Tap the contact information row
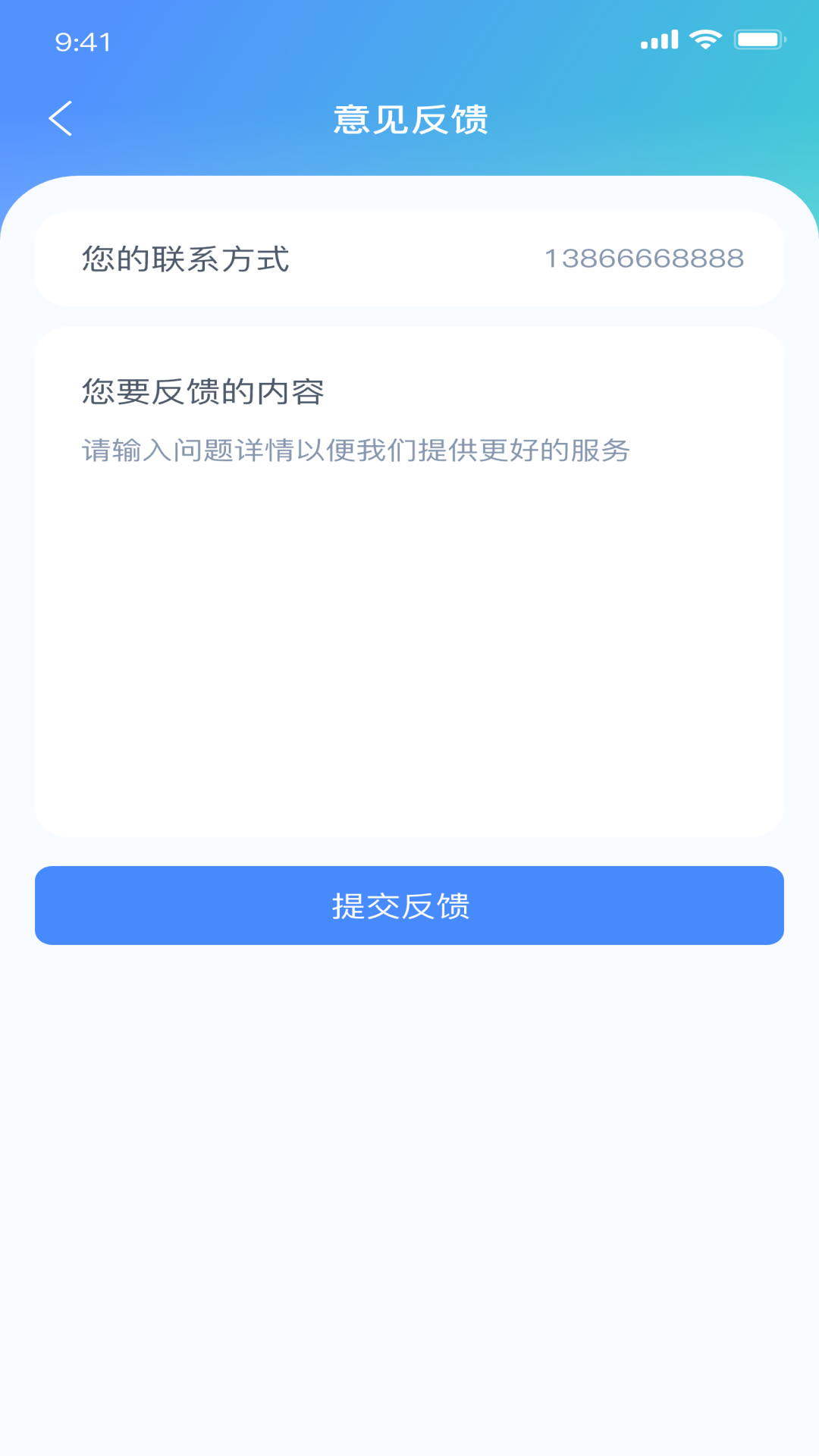This screenshot has height=1456, width=819. click(x=409, y=259)
